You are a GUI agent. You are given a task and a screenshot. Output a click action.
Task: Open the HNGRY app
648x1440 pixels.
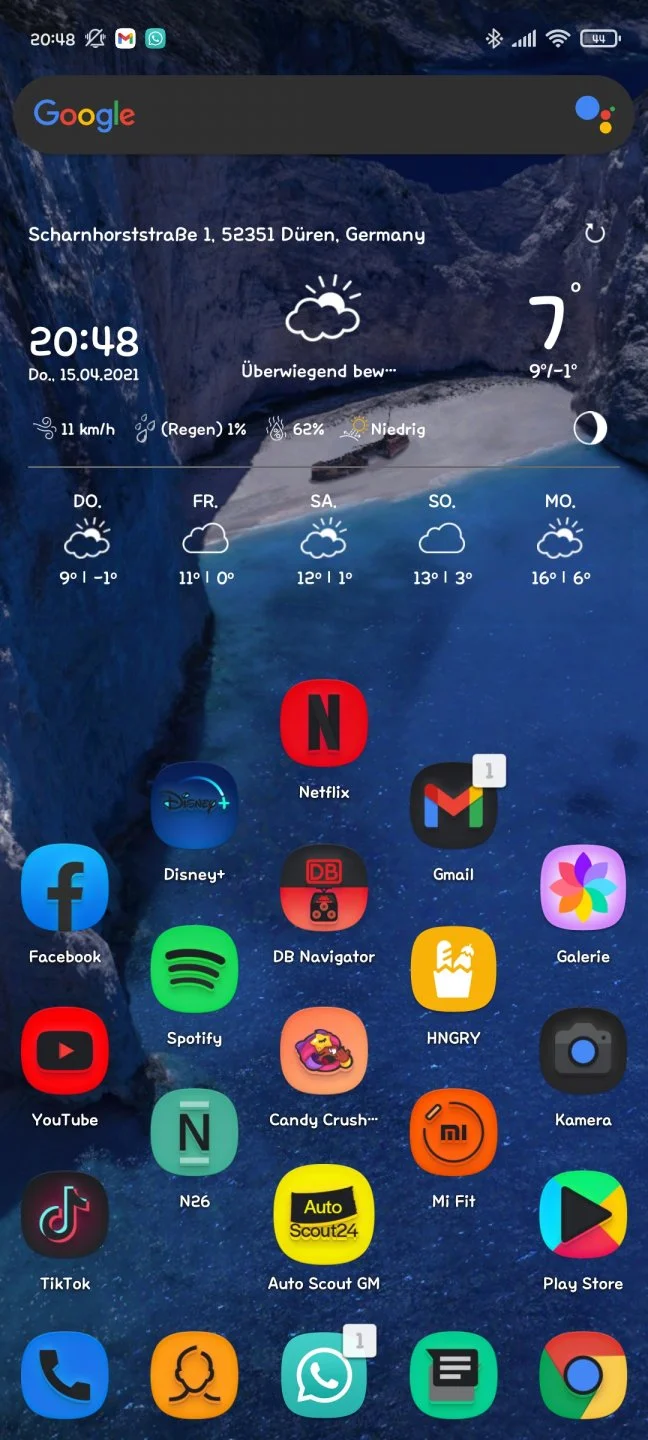454,969
